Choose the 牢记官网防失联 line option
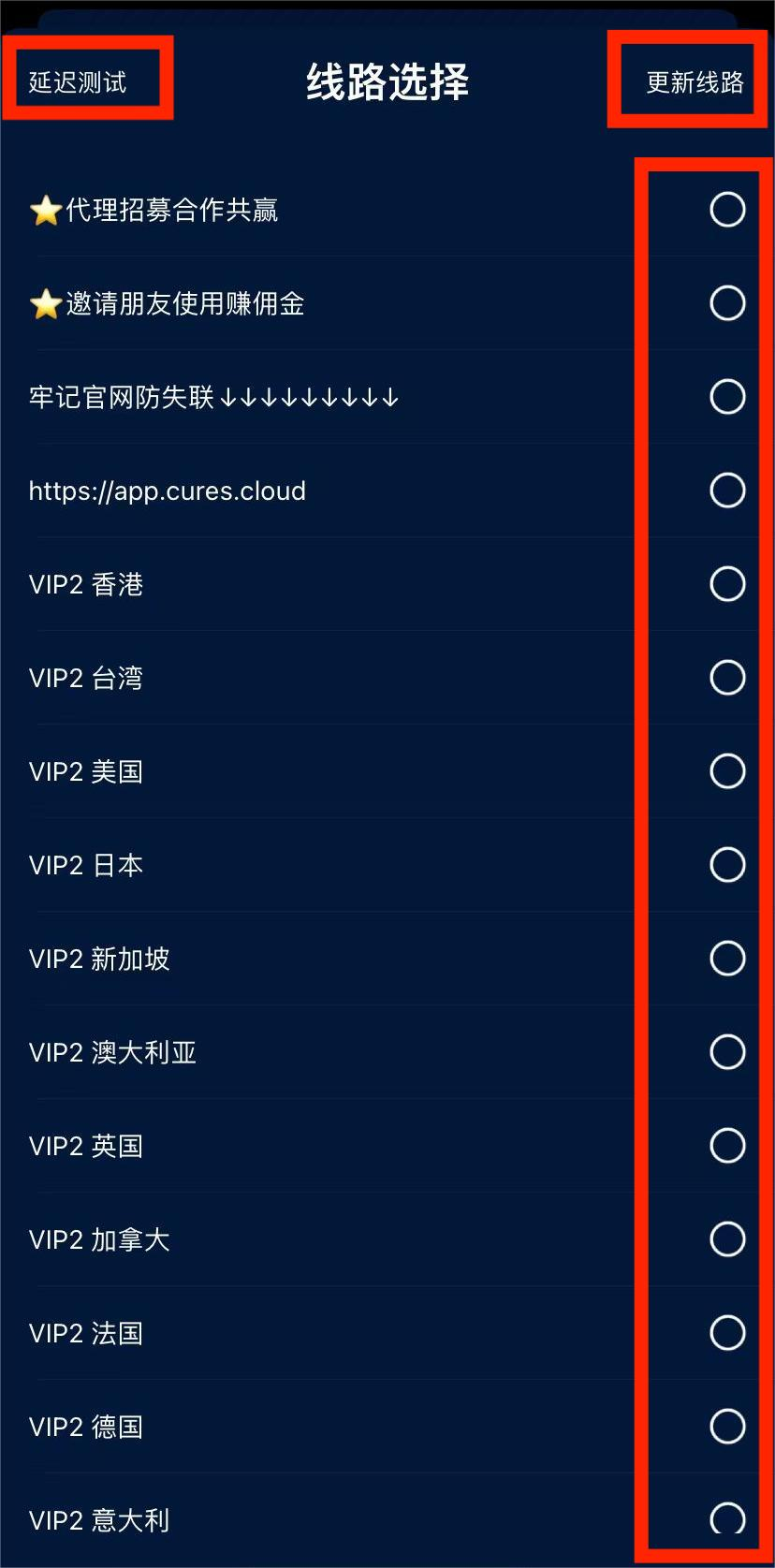The image size is (775, 1568). point(727,397)
